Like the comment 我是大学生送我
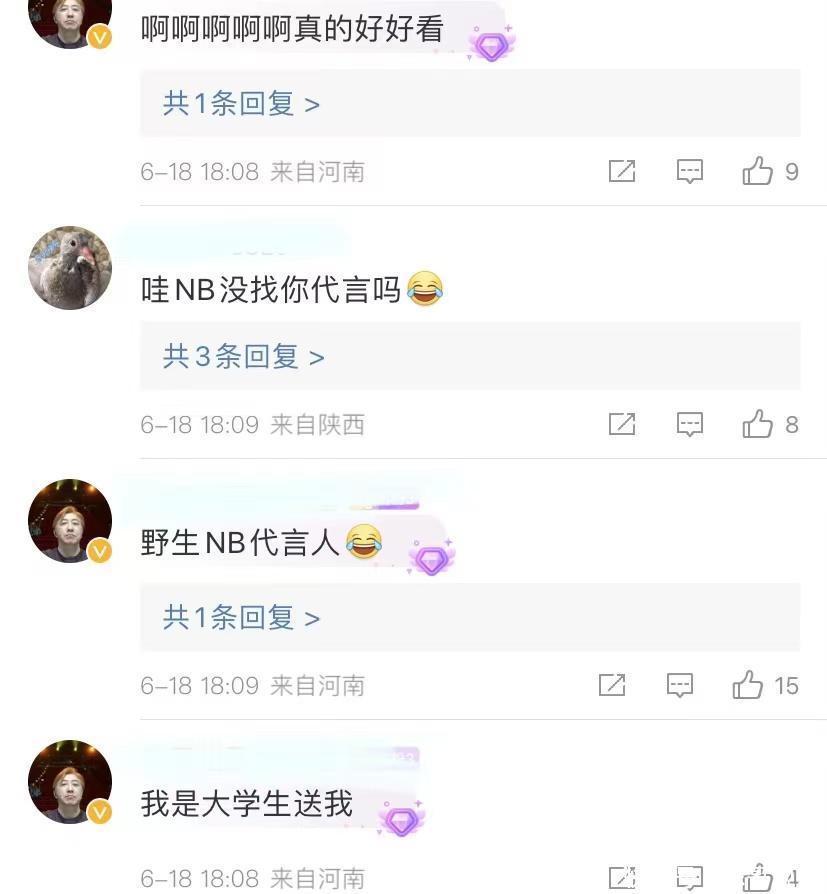This screenshot has height=894, width=827. pos(758,878)
